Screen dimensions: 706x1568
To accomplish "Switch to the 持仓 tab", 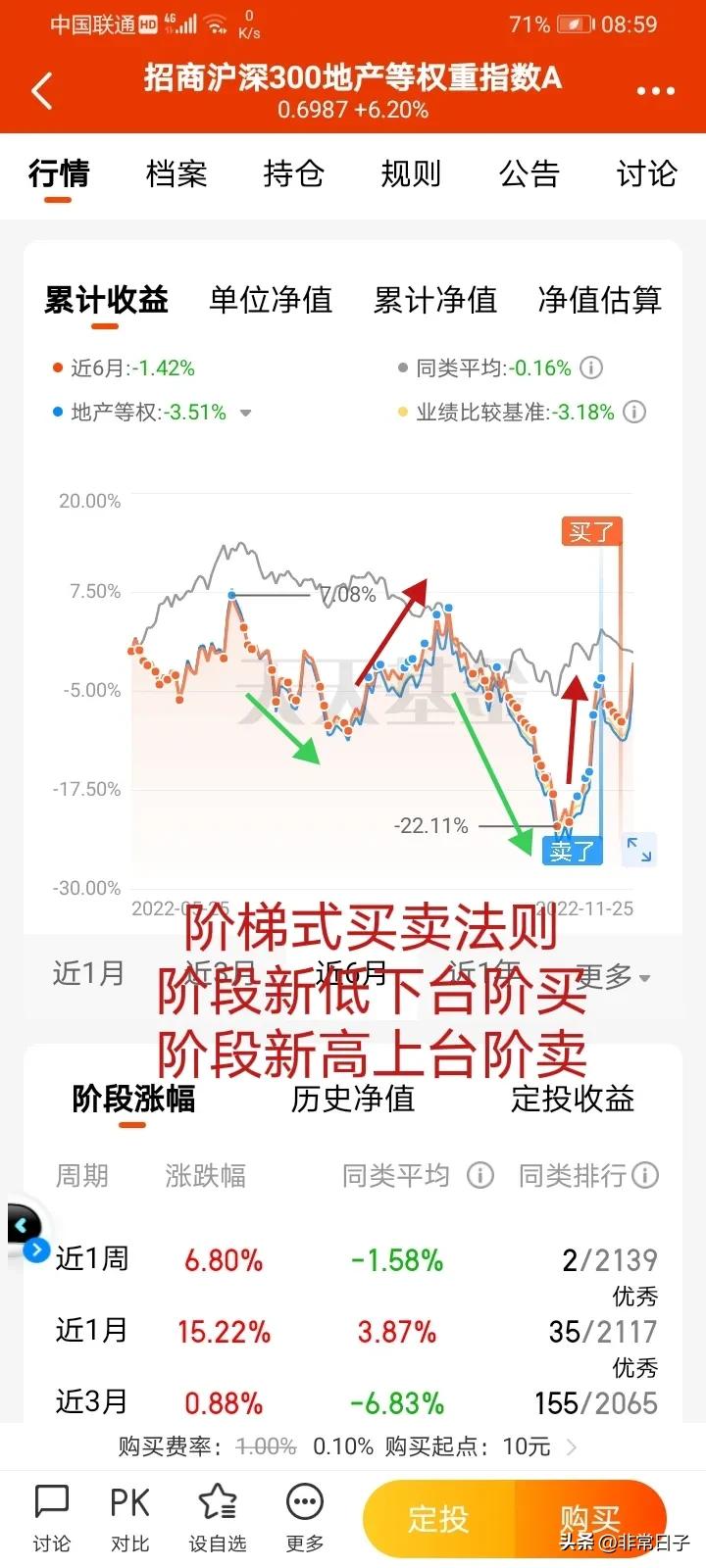I will [294, 174].
